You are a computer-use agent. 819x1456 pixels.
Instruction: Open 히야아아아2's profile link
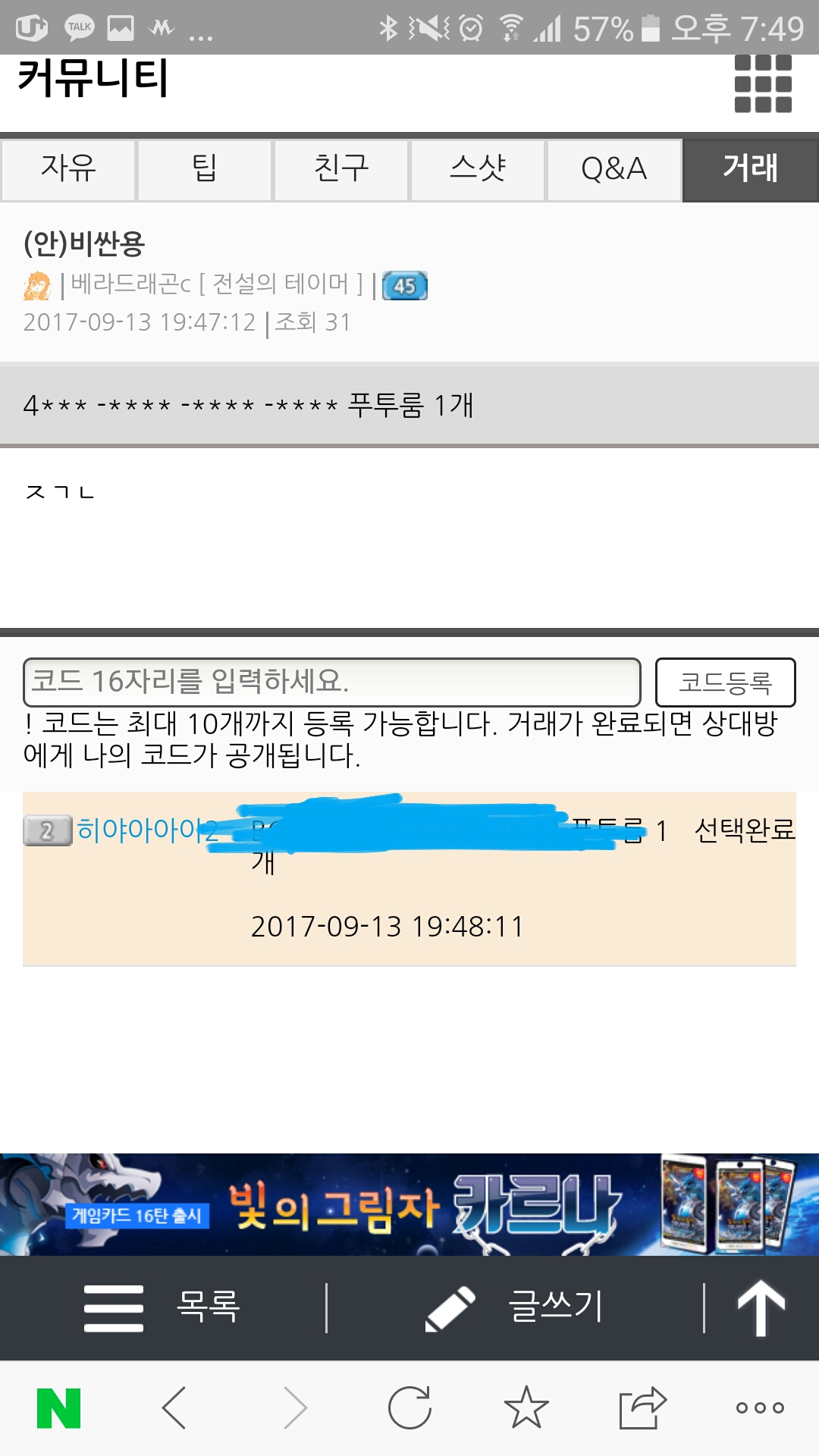tap(144, 830)
